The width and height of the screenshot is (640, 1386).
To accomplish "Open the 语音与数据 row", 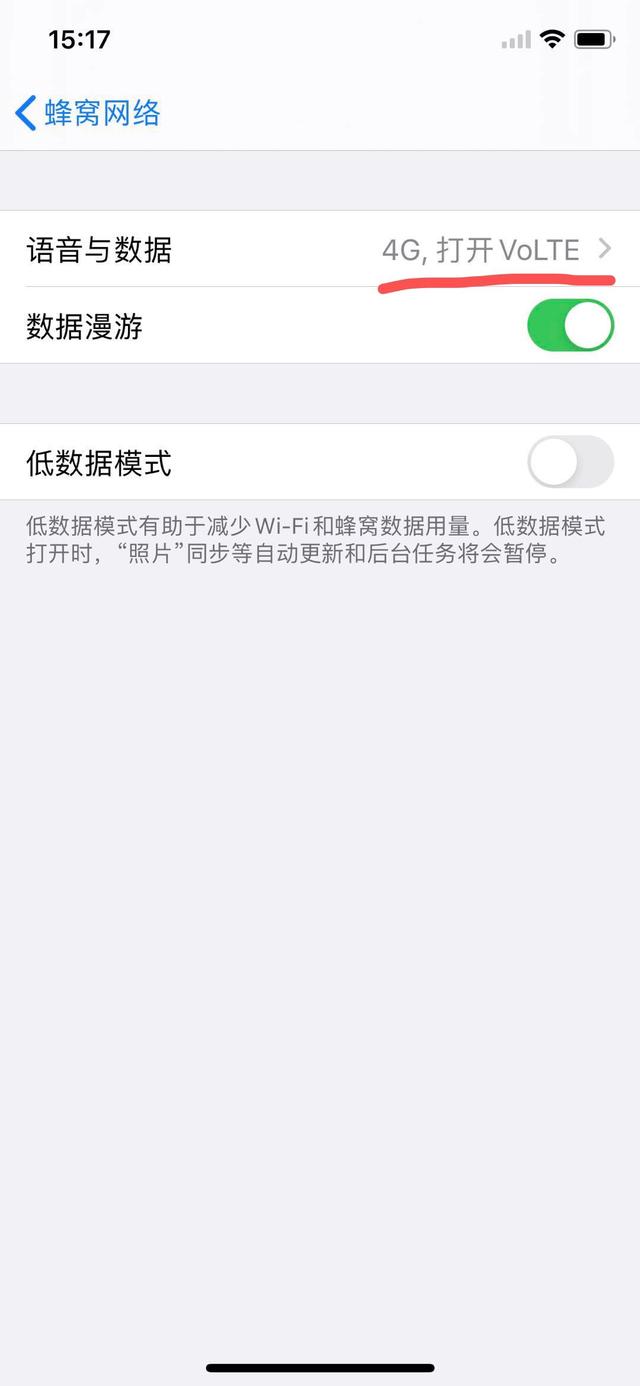I will point(320,249).
